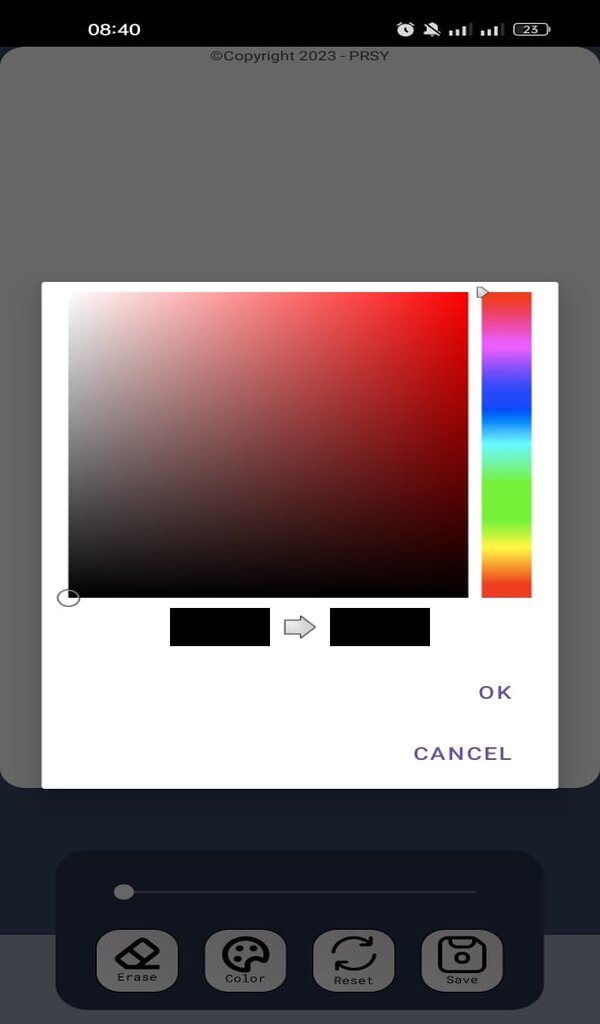The image size is (600, 1024).
Task: Open the Color palette tool
Action: (245, 960)
